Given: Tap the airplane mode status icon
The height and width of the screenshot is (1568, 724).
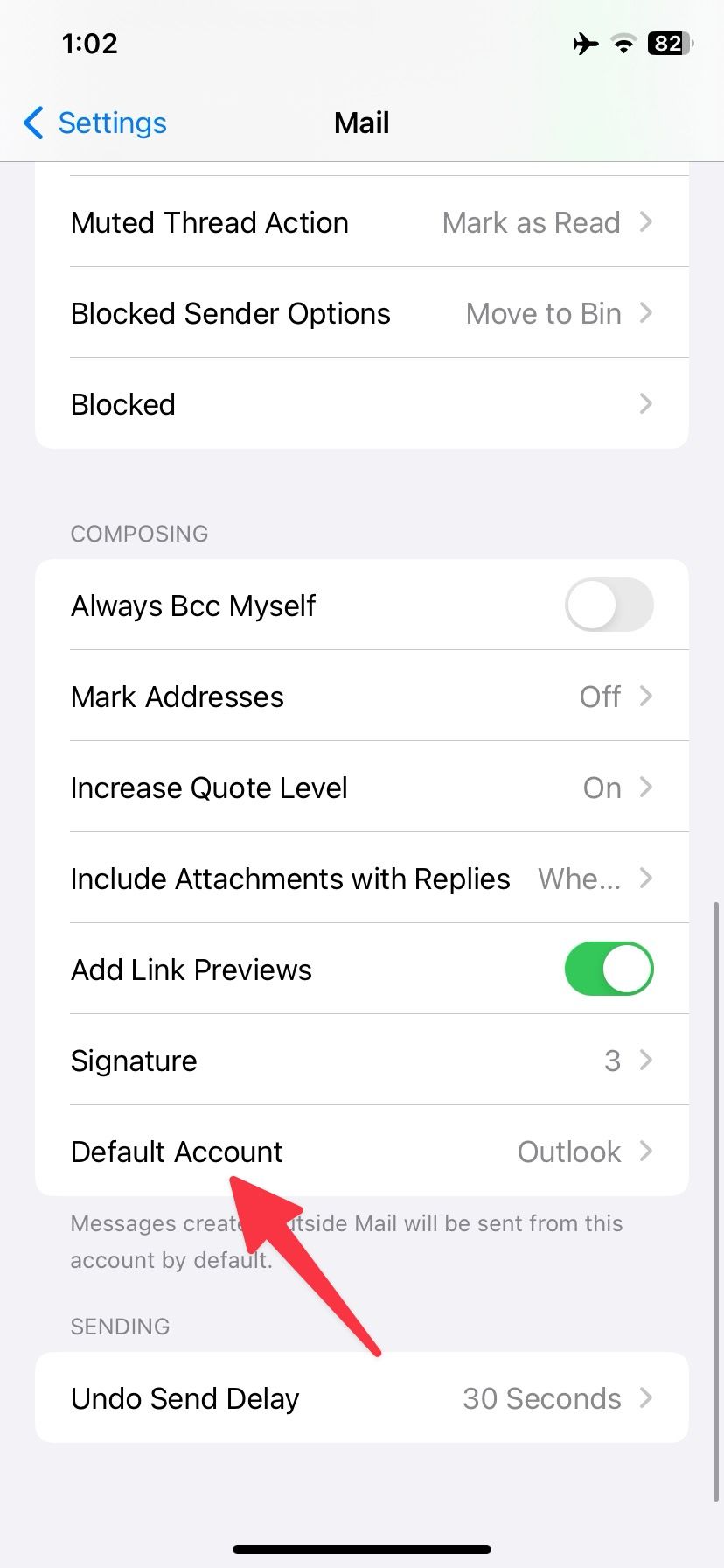Looking at the screenshot, I should point(584,44).
